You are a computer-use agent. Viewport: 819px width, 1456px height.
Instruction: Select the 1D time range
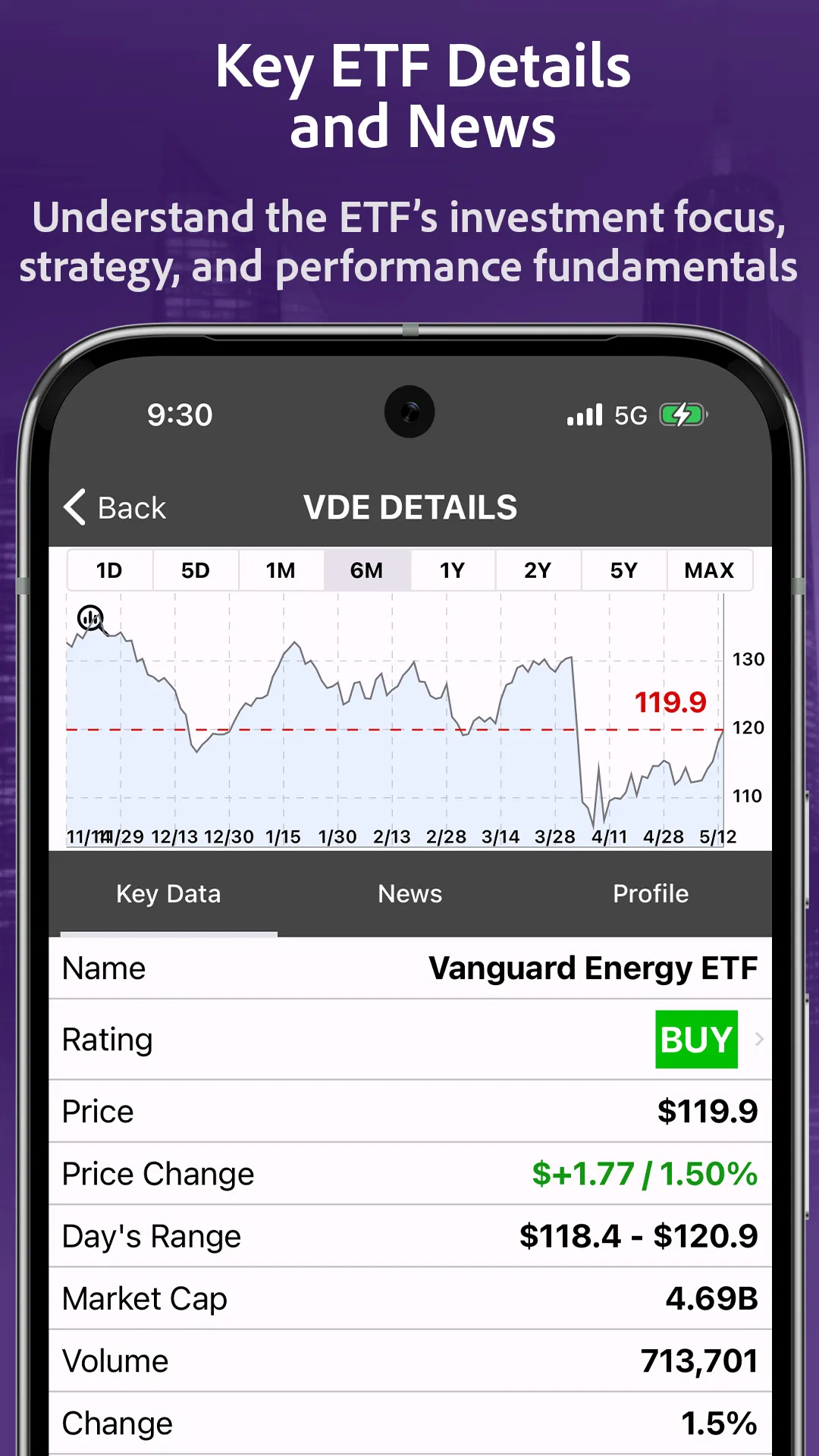click(108, 570)
